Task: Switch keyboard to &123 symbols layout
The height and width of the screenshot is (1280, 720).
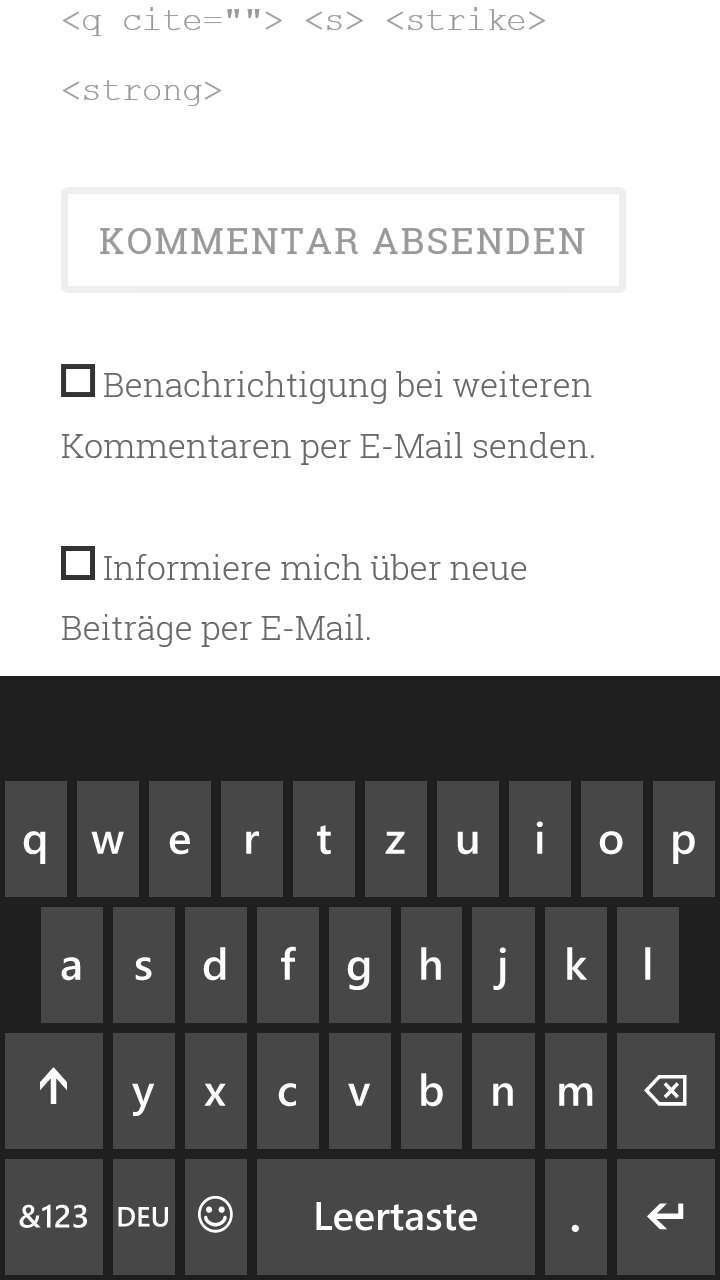Action: click(x=54, y=1216)
